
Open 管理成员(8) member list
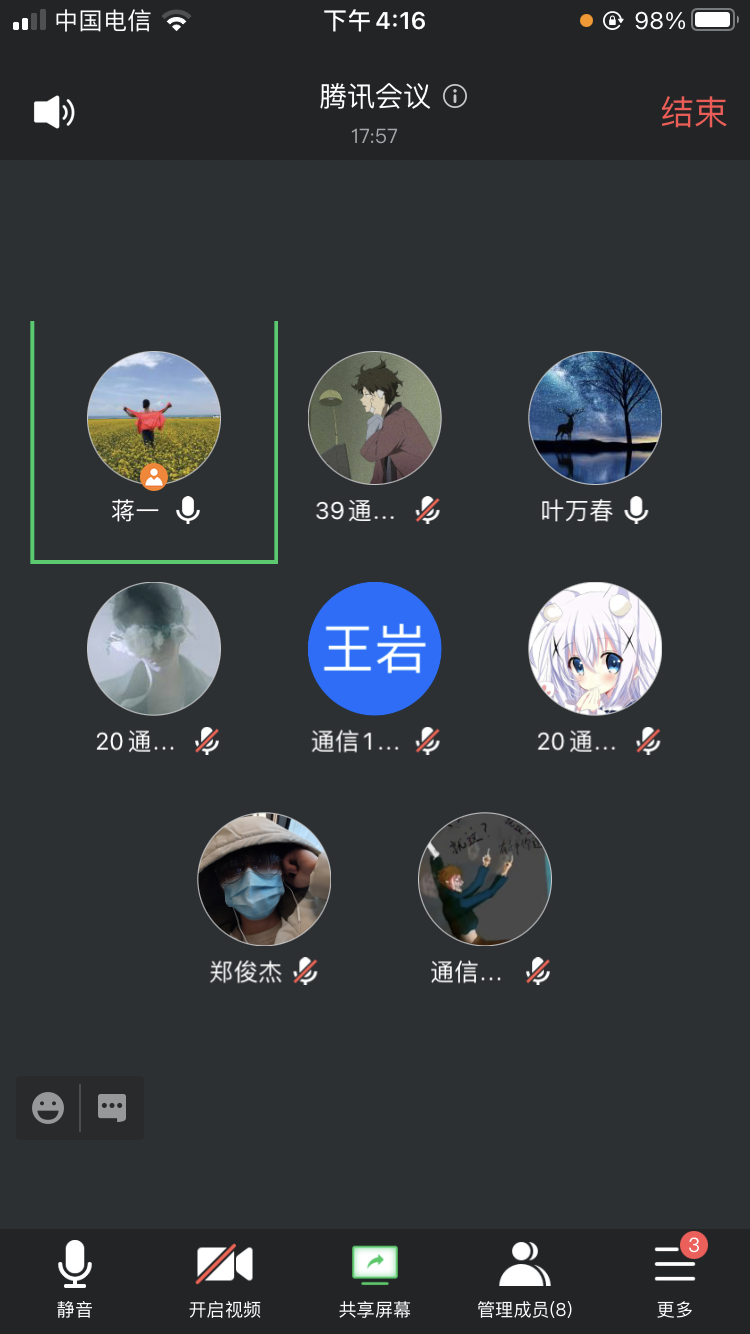click(525, 1278)
